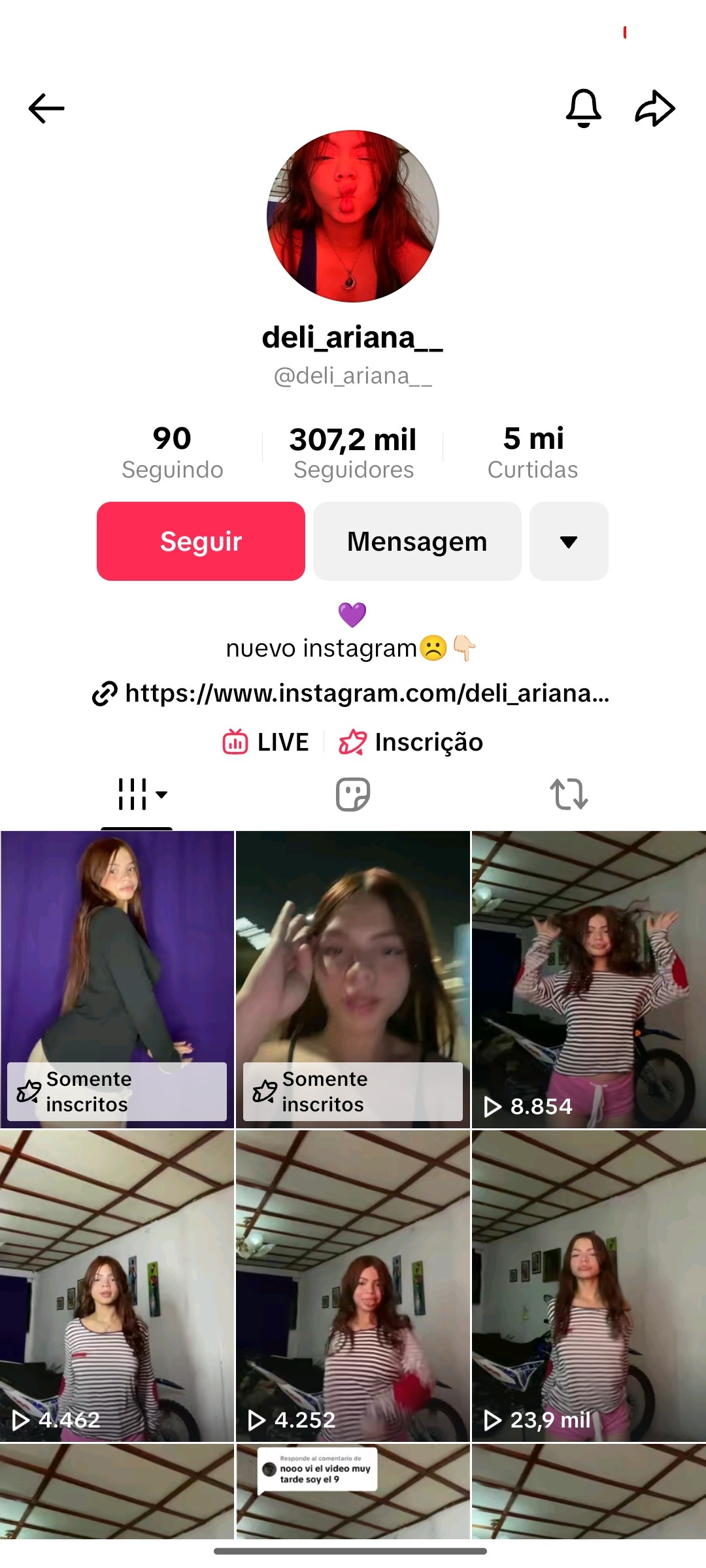
Task: Play the video with 4.252 views
Action: tap(353, 1286)
